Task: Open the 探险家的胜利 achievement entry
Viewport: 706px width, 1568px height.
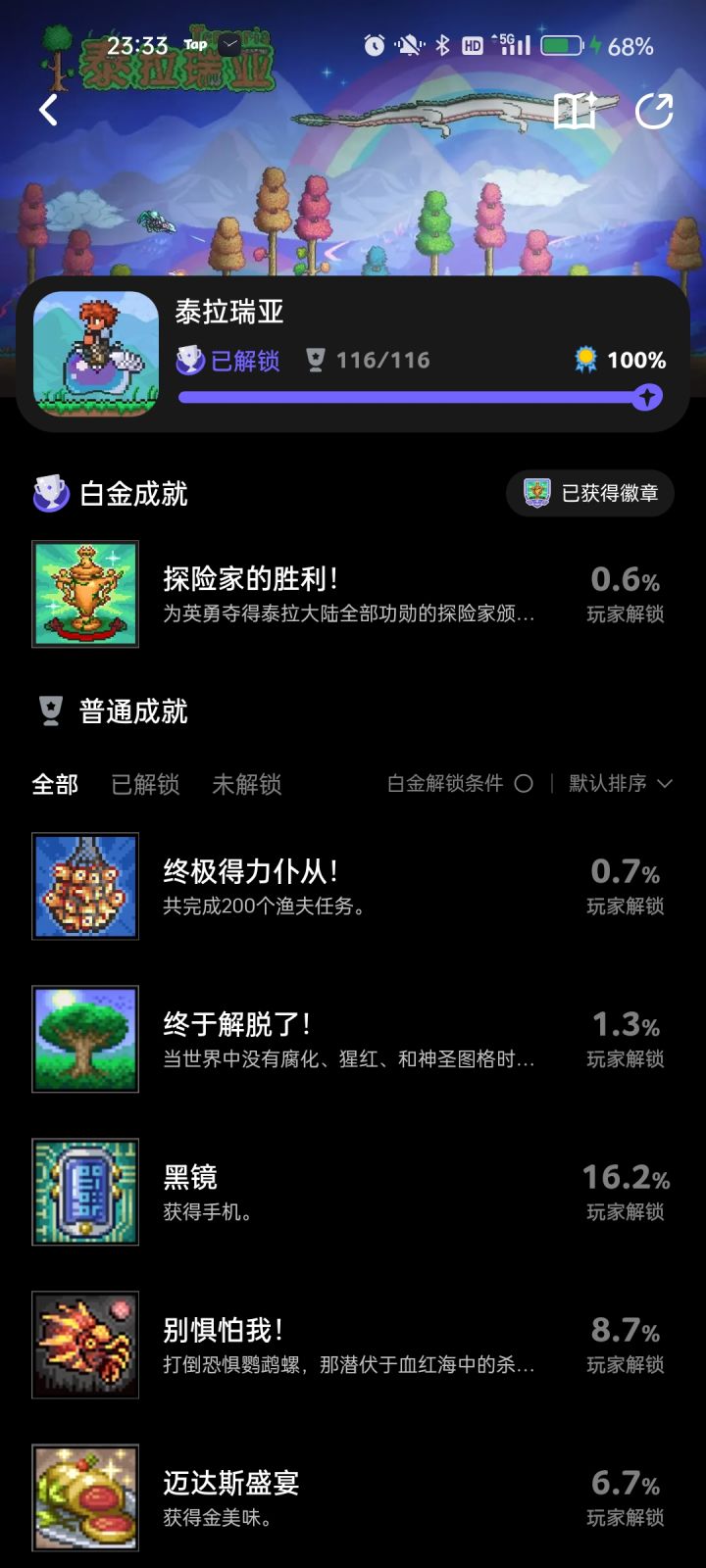Action: click(353, 593)
